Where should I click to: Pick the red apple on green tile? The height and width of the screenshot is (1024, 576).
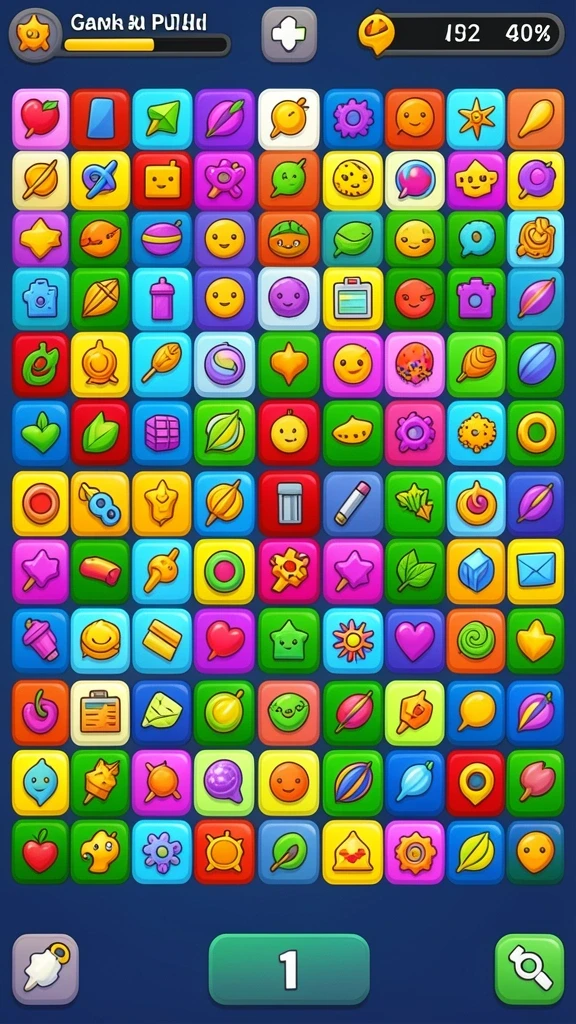click(x=40, y=852)
